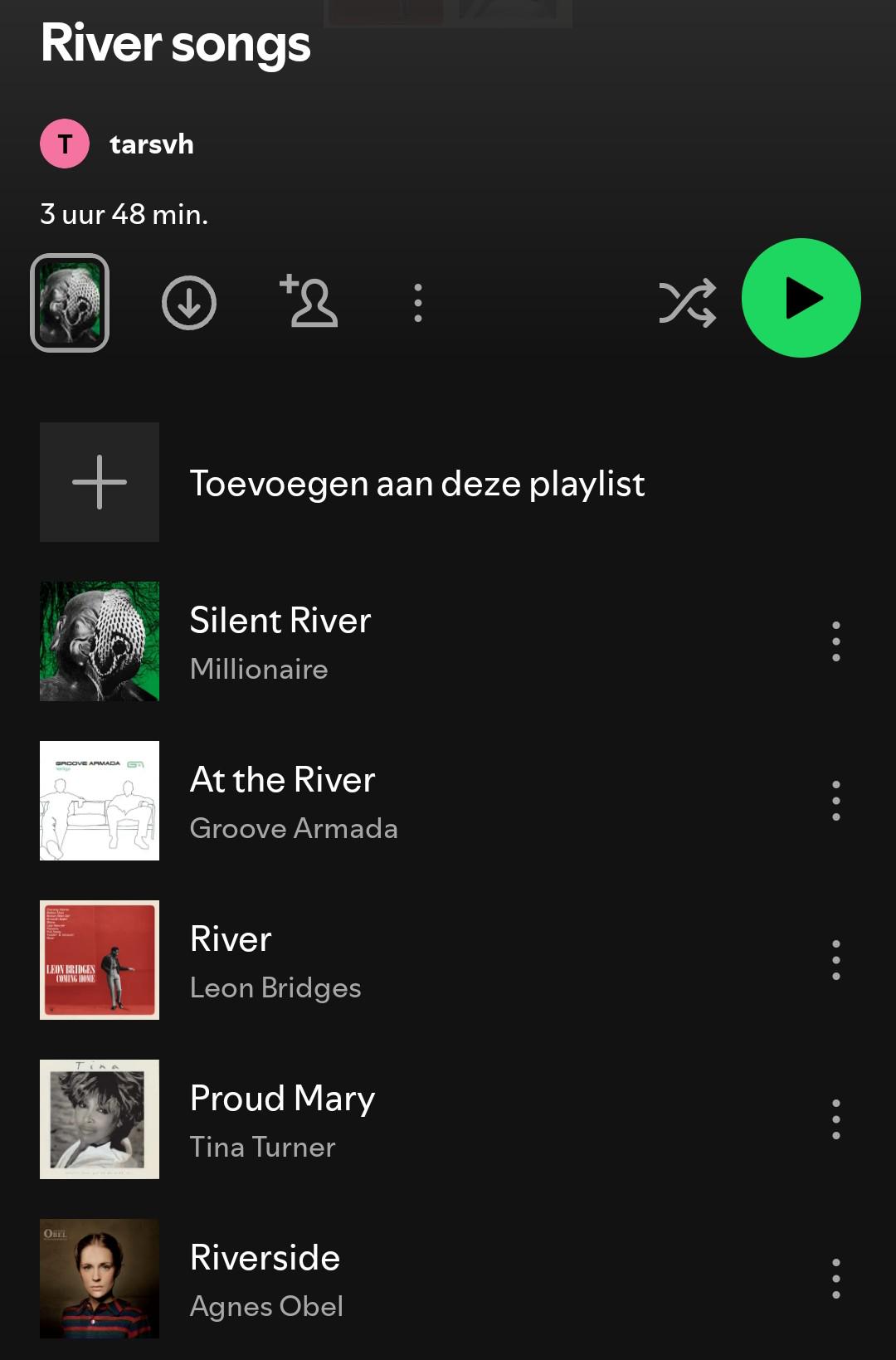Open more options for At the River
896x1360 pixels.
835,801
